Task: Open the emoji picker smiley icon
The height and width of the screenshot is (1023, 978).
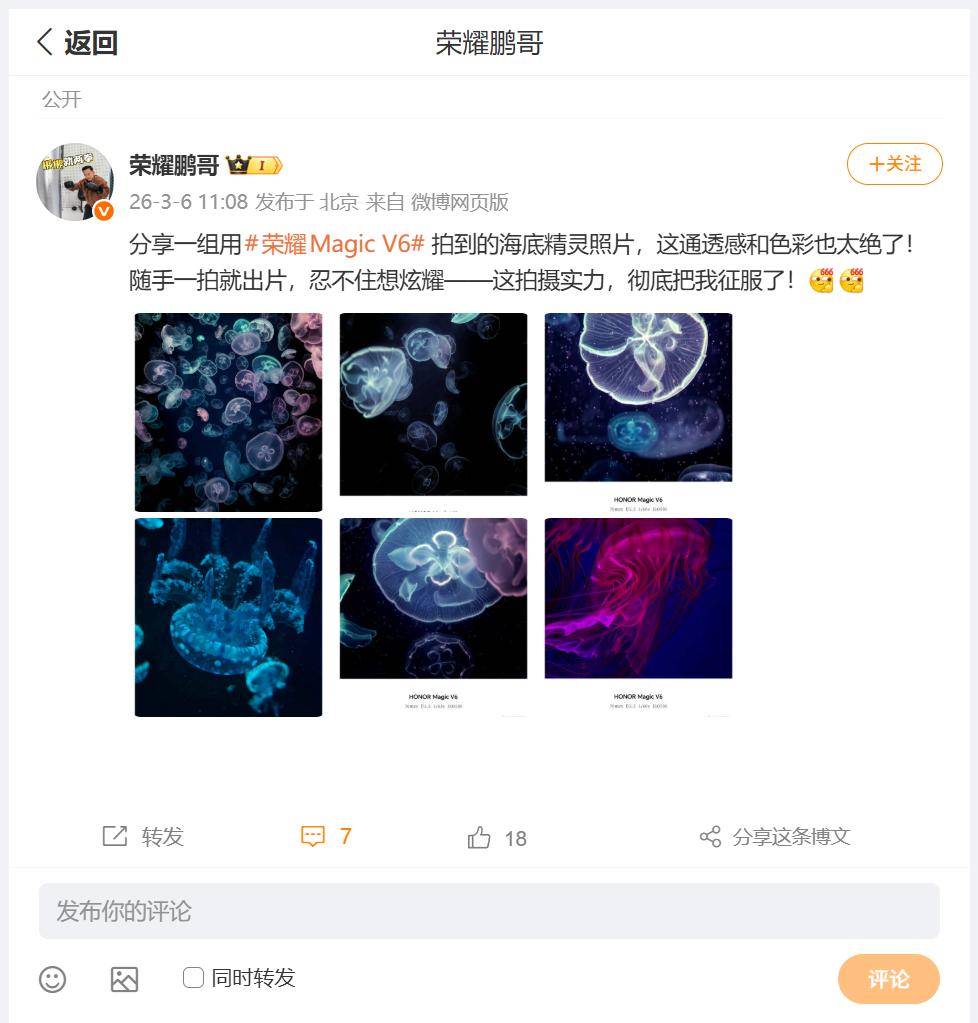Action: [x=54, y=979]
